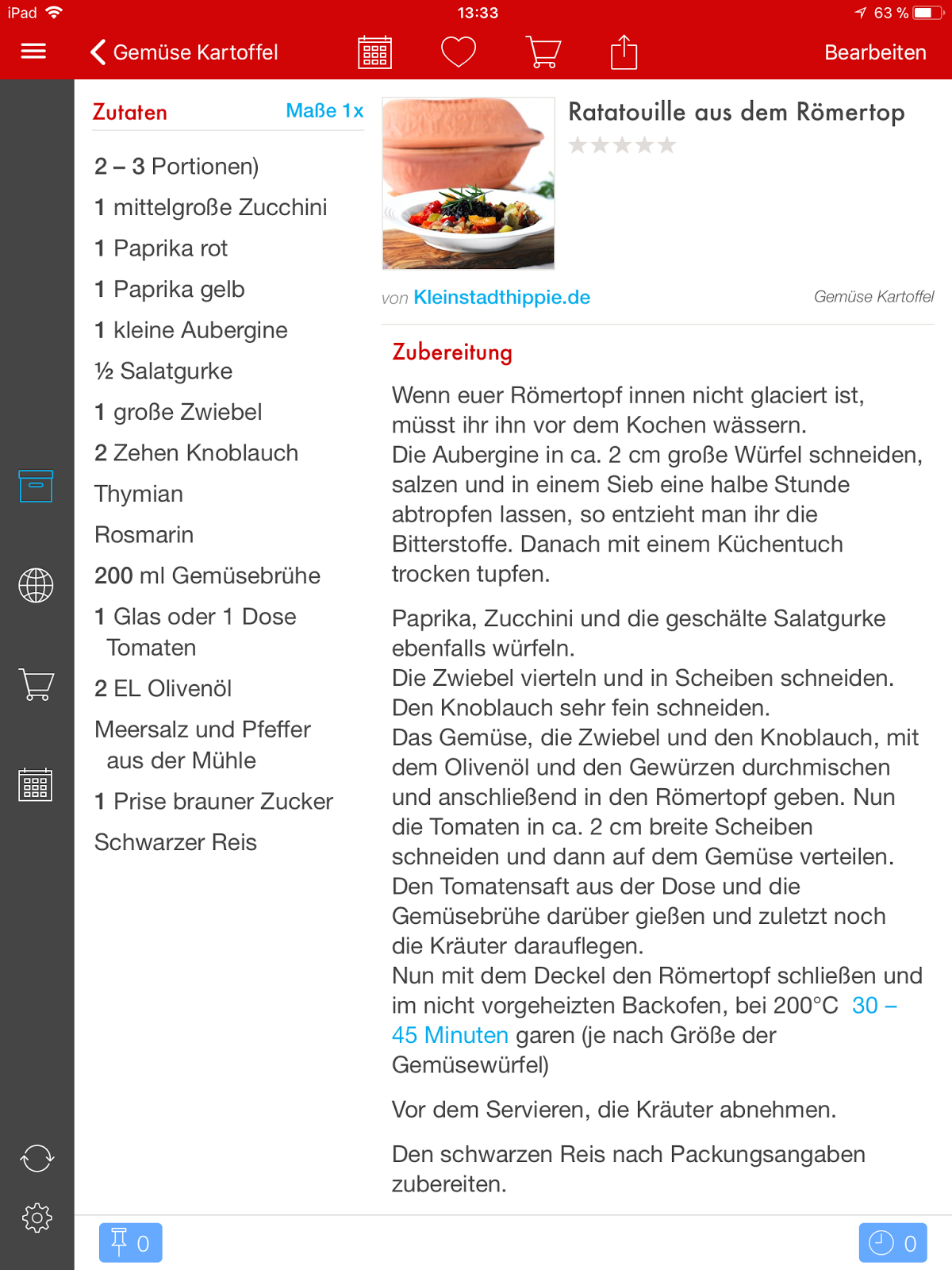Tap Bearbeiten to edit the recipe
The height and width of the screenshot is (1270, 952).
pyautogui.click(x=875, y=52)
